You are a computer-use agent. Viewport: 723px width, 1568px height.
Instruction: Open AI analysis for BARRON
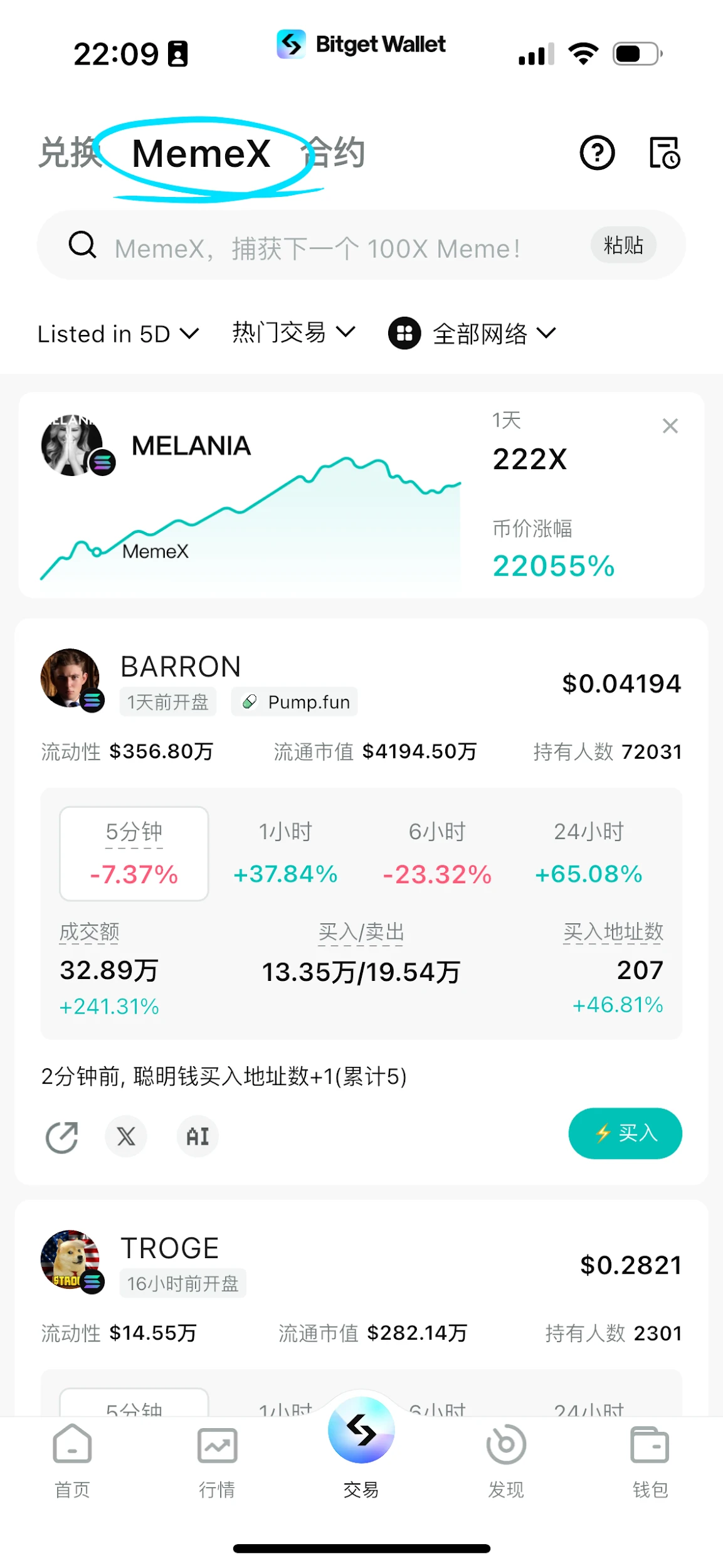click(198, 1136)
